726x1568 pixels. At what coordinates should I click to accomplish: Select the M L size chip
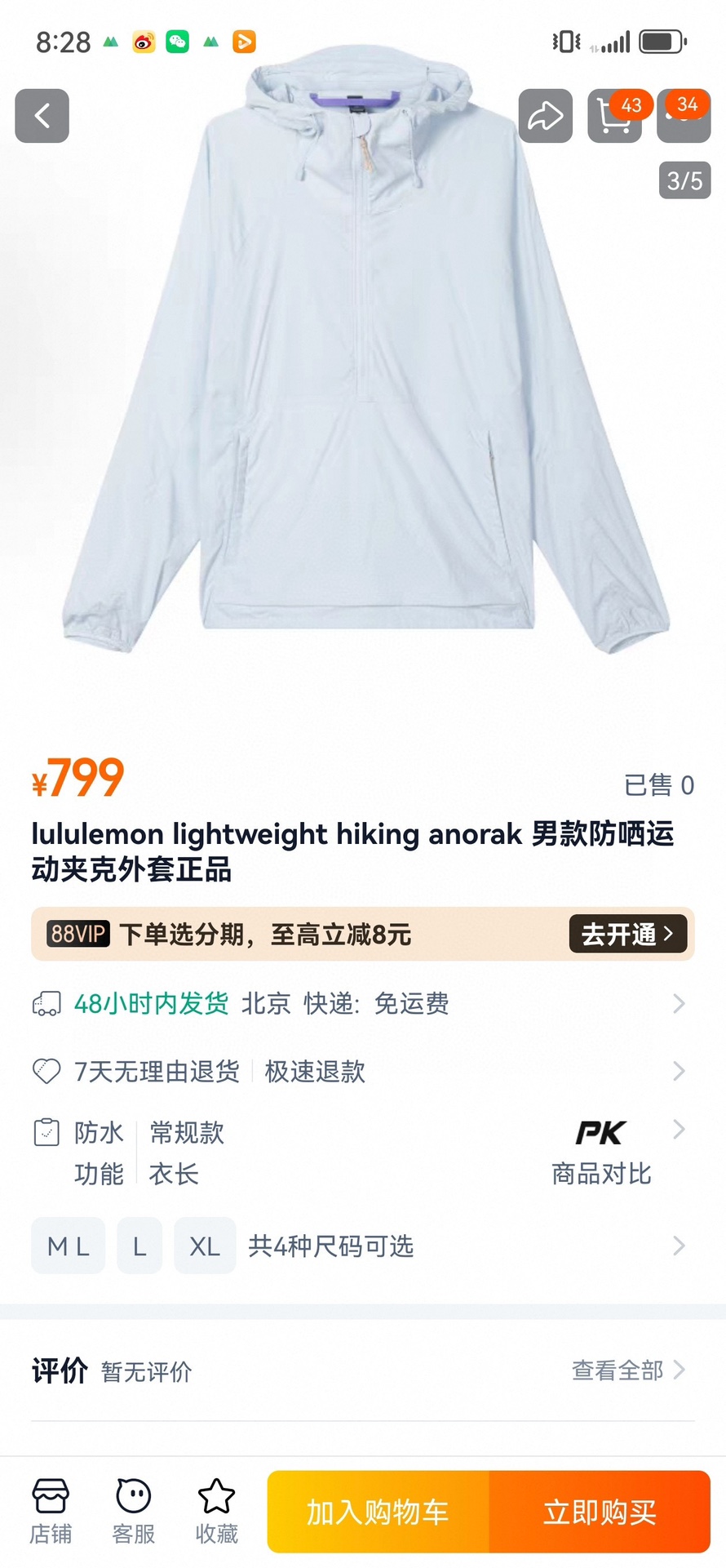pos(69,1246)
